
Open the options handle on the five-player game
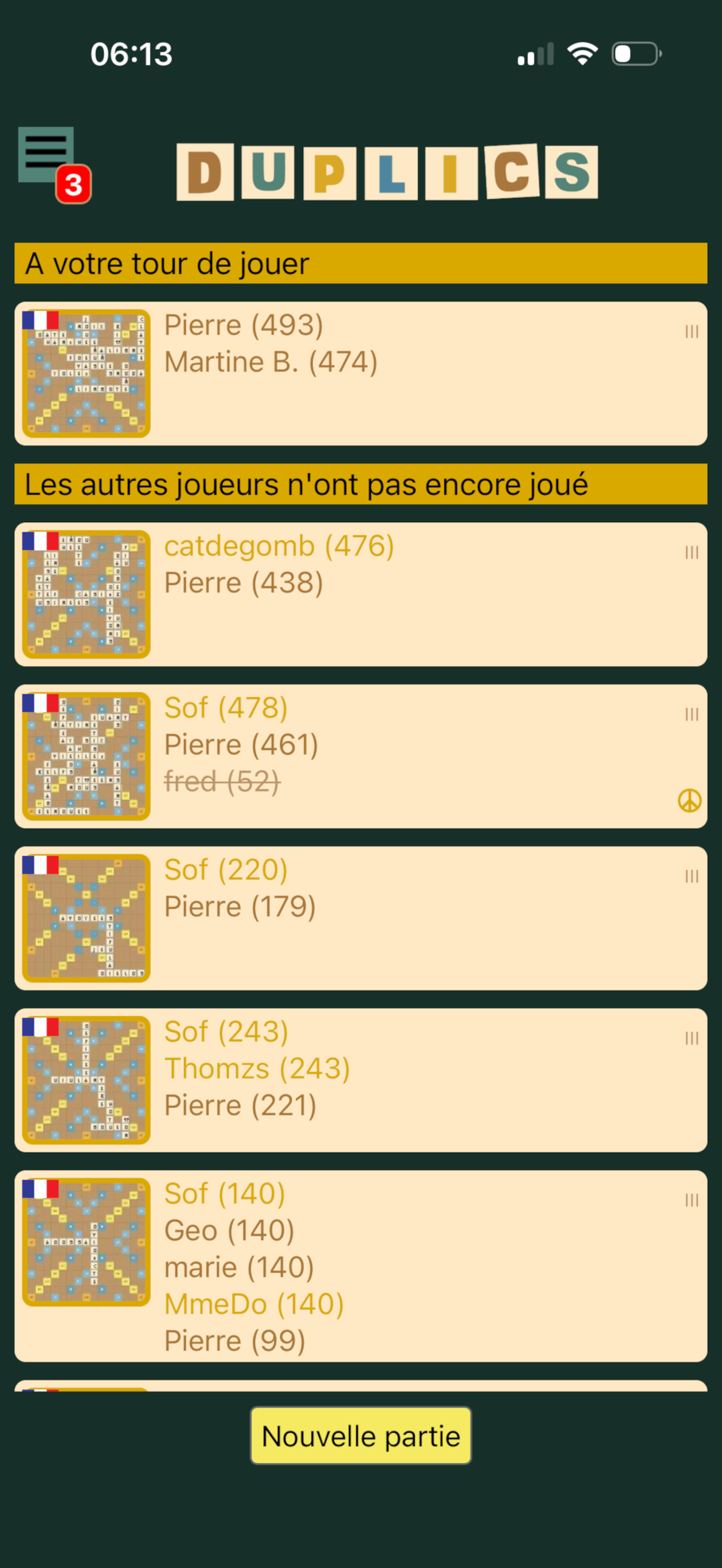click(x=691, y=1200)
